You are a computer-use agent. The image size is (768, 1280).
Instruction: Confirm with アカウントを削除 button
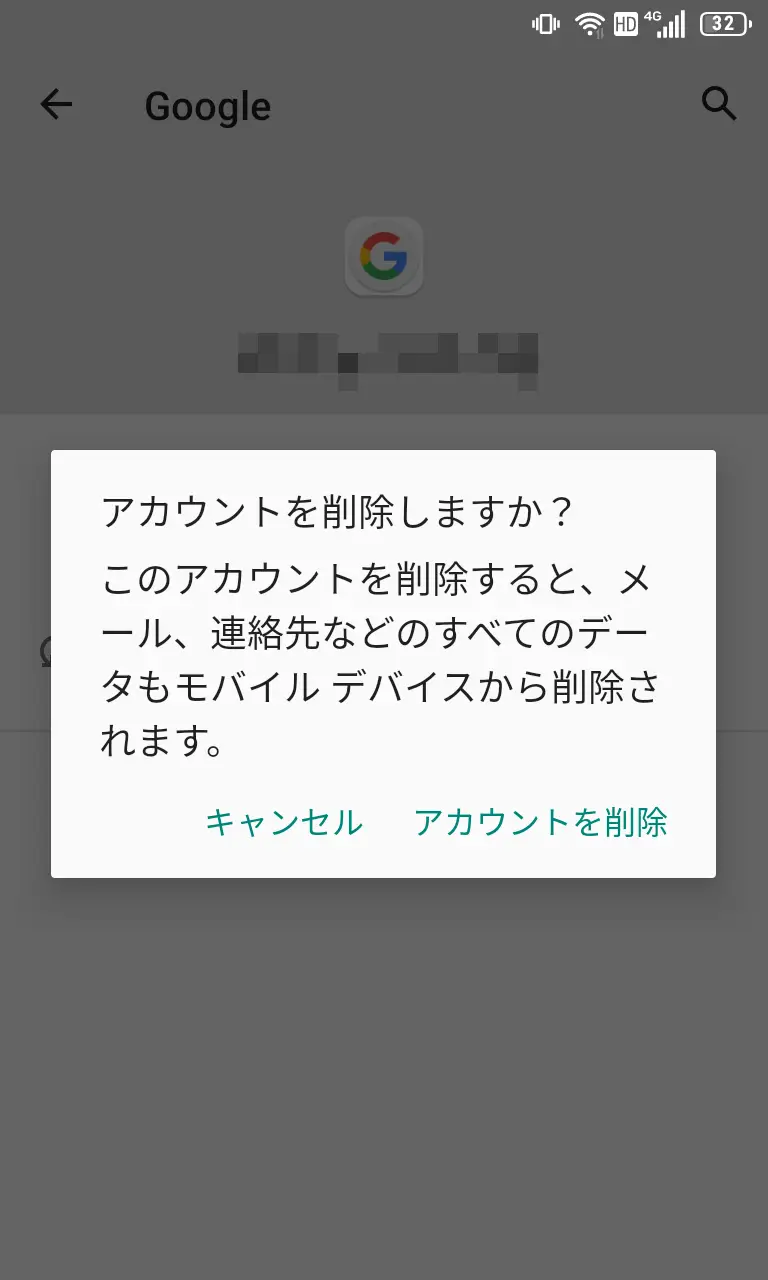click(540, 822)
